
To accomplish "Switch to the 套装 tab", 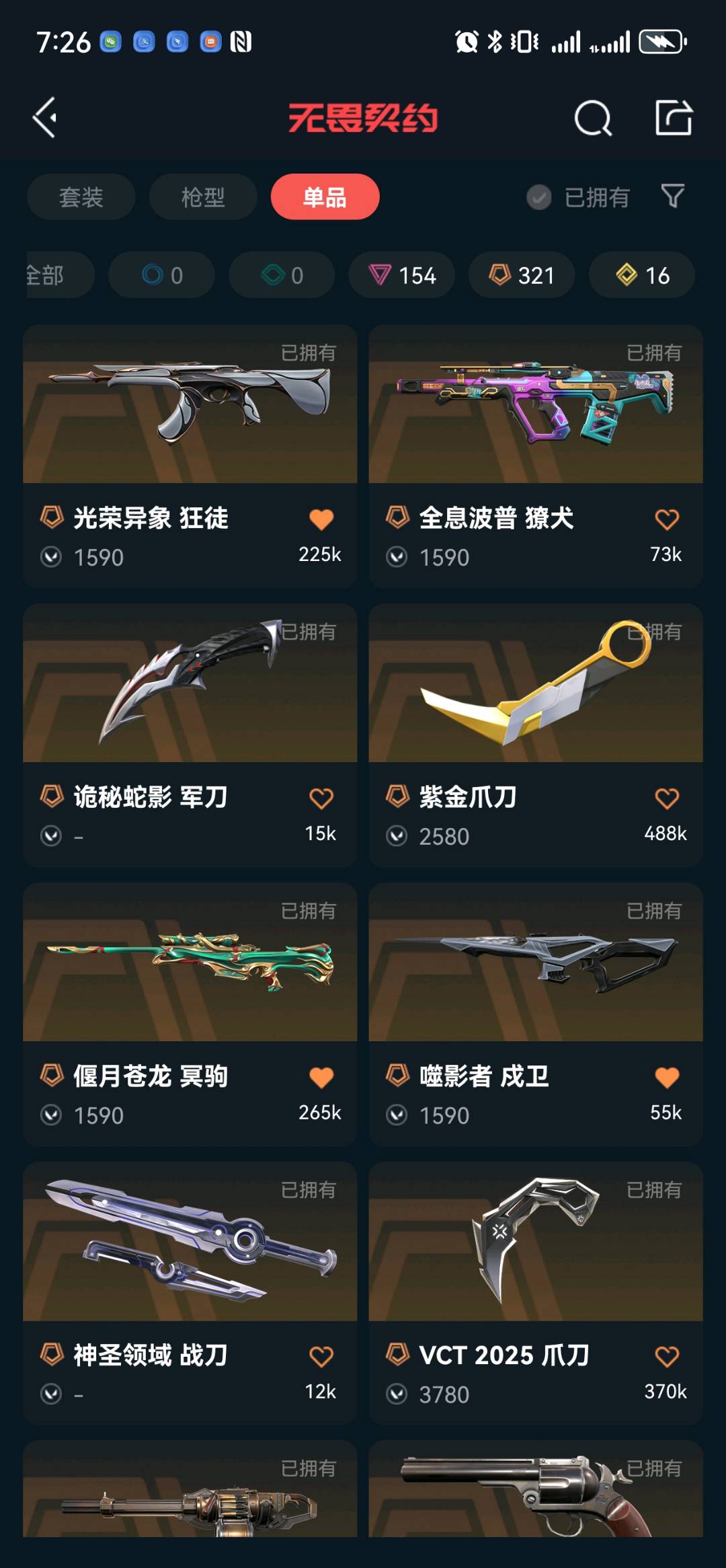I will pyautogui.click(x=81, y=197).
